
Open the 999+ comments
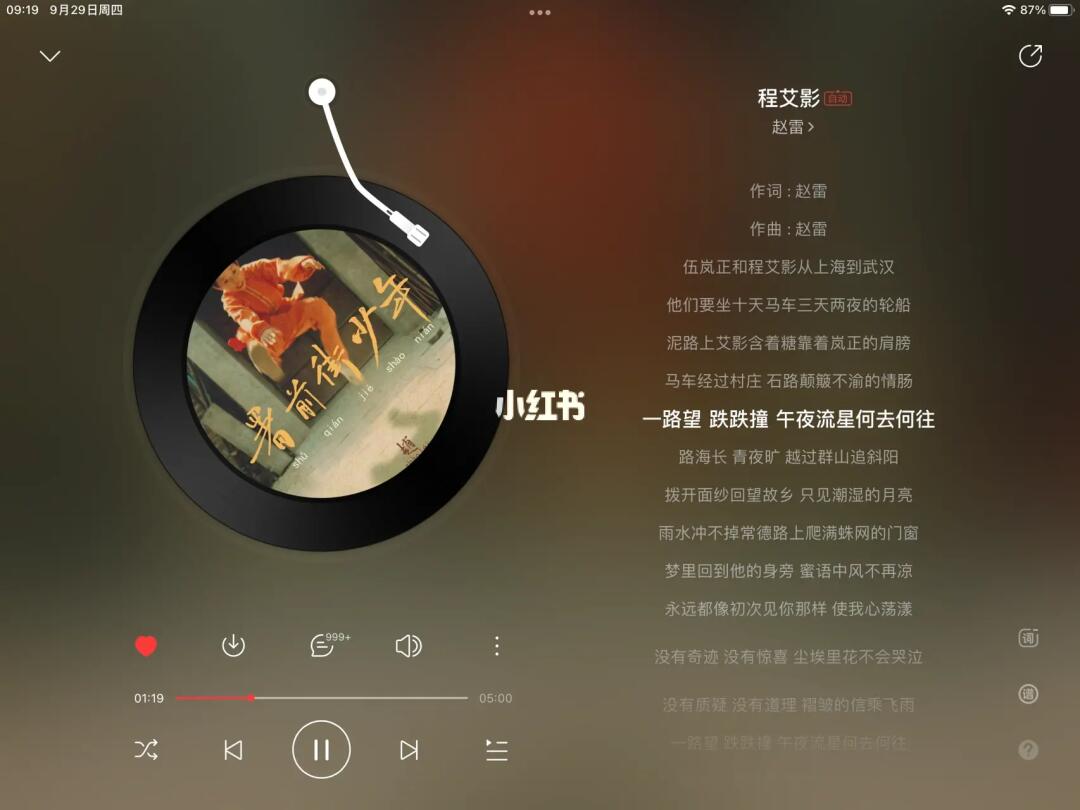point(323,646)
